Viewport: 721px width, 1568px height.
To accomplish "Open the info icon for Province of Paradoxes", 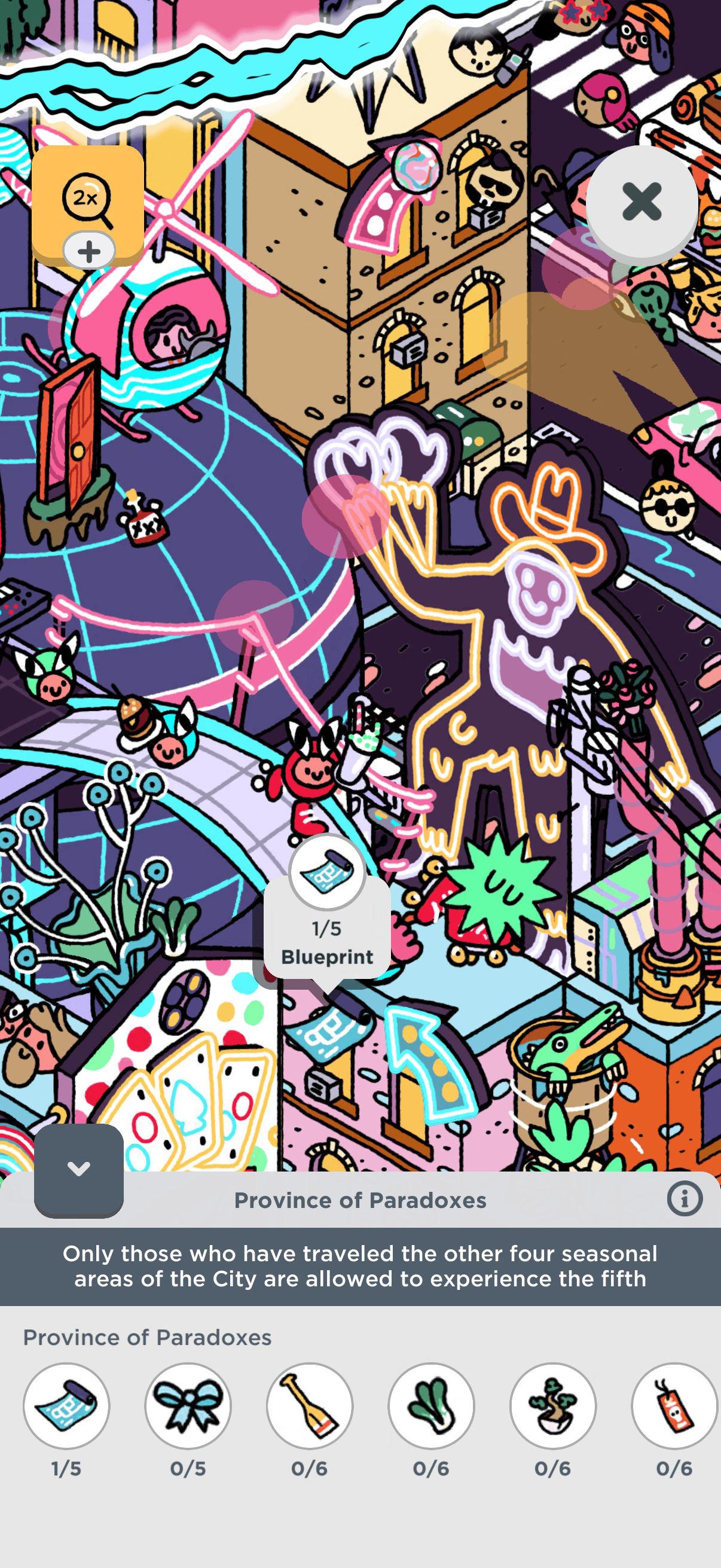I will point(684,1199).
